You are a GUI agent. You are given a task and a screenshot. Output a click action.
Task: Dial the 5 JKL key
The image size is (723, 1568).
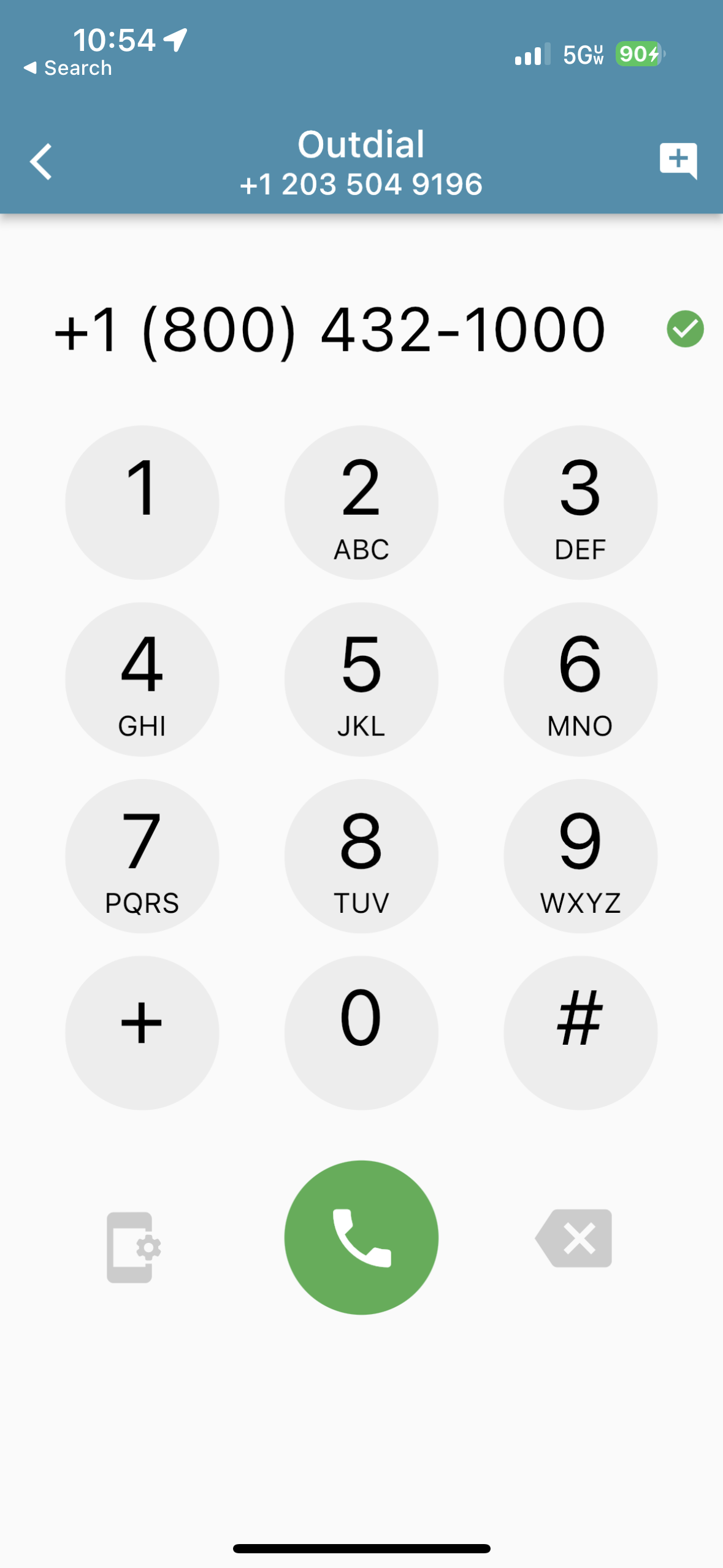(361, 679)
